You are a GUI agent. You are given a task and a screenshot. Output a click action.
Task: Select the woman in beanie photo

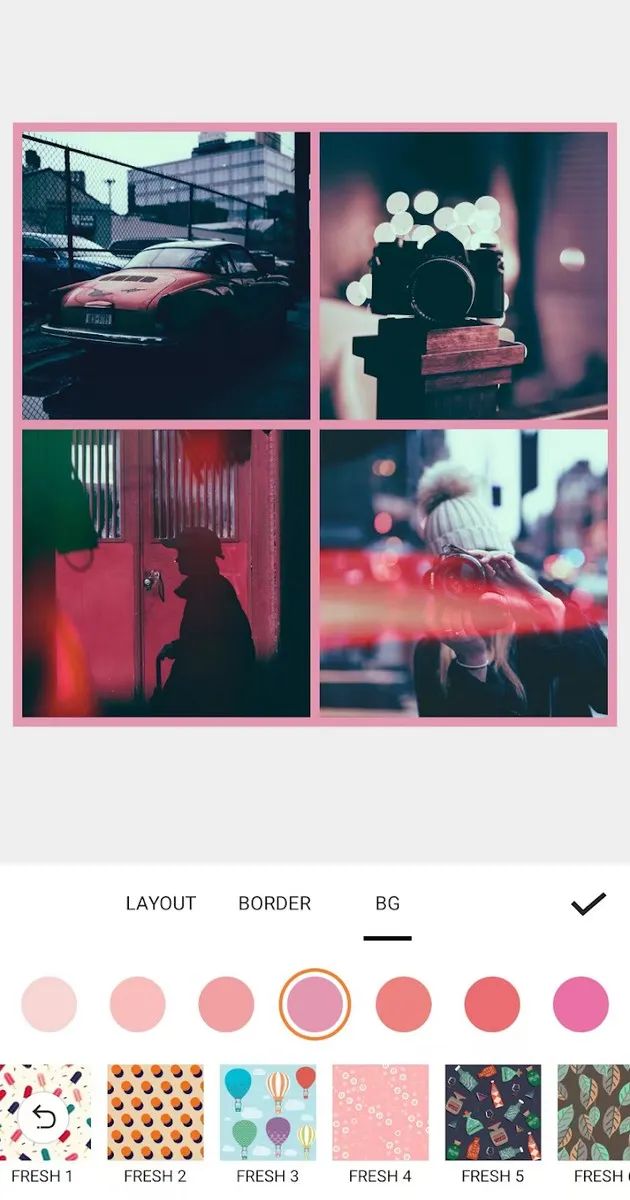pyautogui.click(x=463, y=573)
